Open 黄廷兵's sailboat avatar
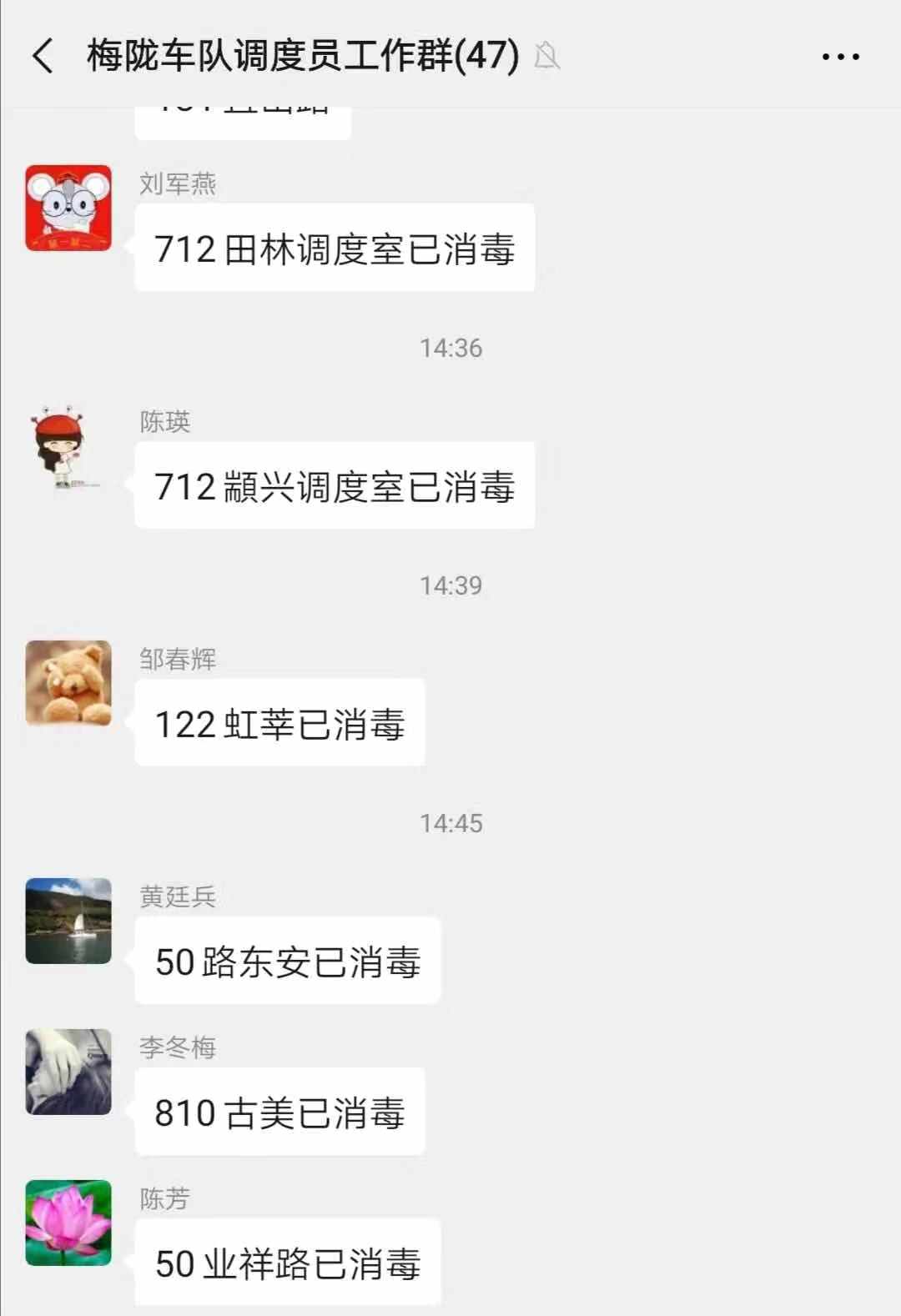The width and height of the screenshot is (901, 1316). (x=68, y=921)
